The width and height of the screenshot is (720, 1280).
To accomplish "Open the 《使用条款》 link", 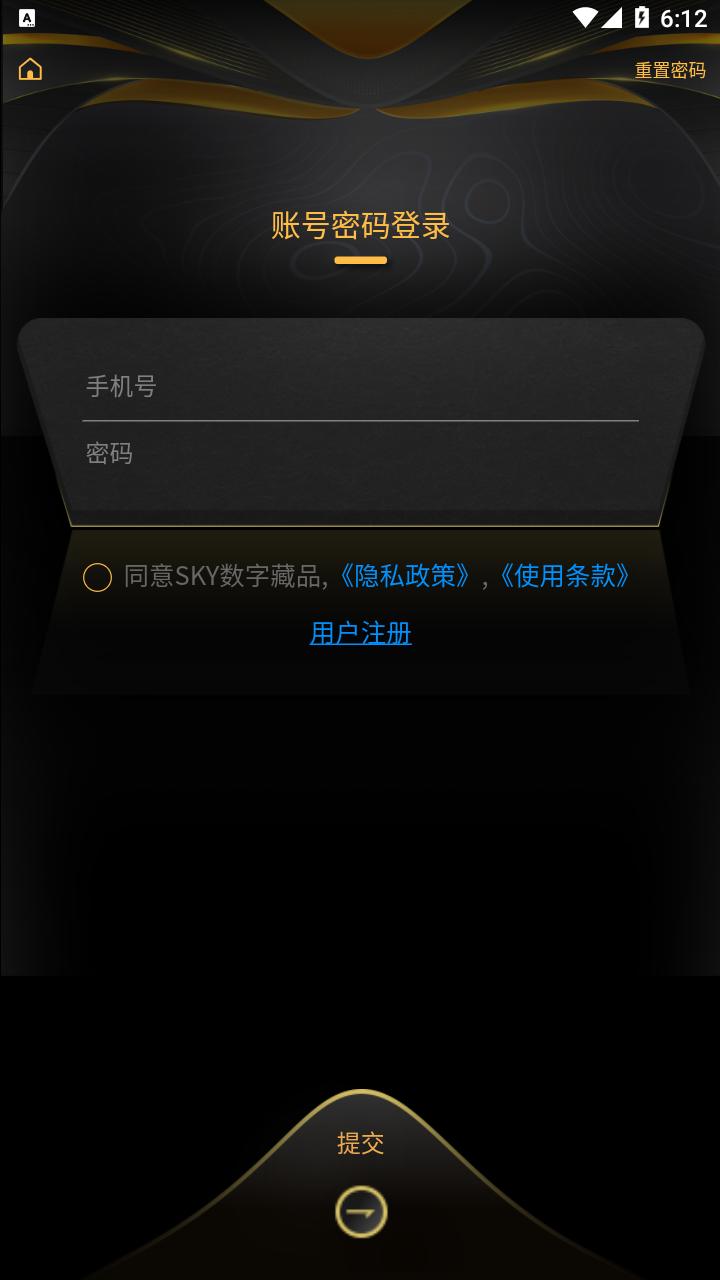I will coord(564,576).
